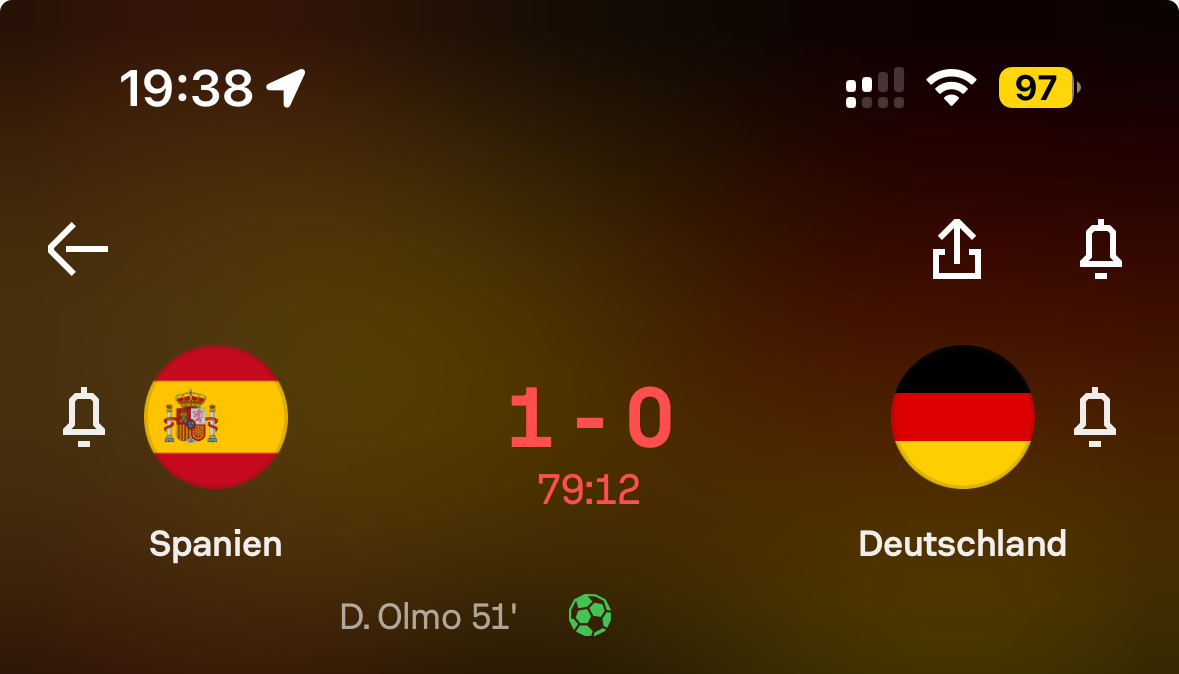
Task: Go back using the arrow icon
Action: click(x=78, y=248)
